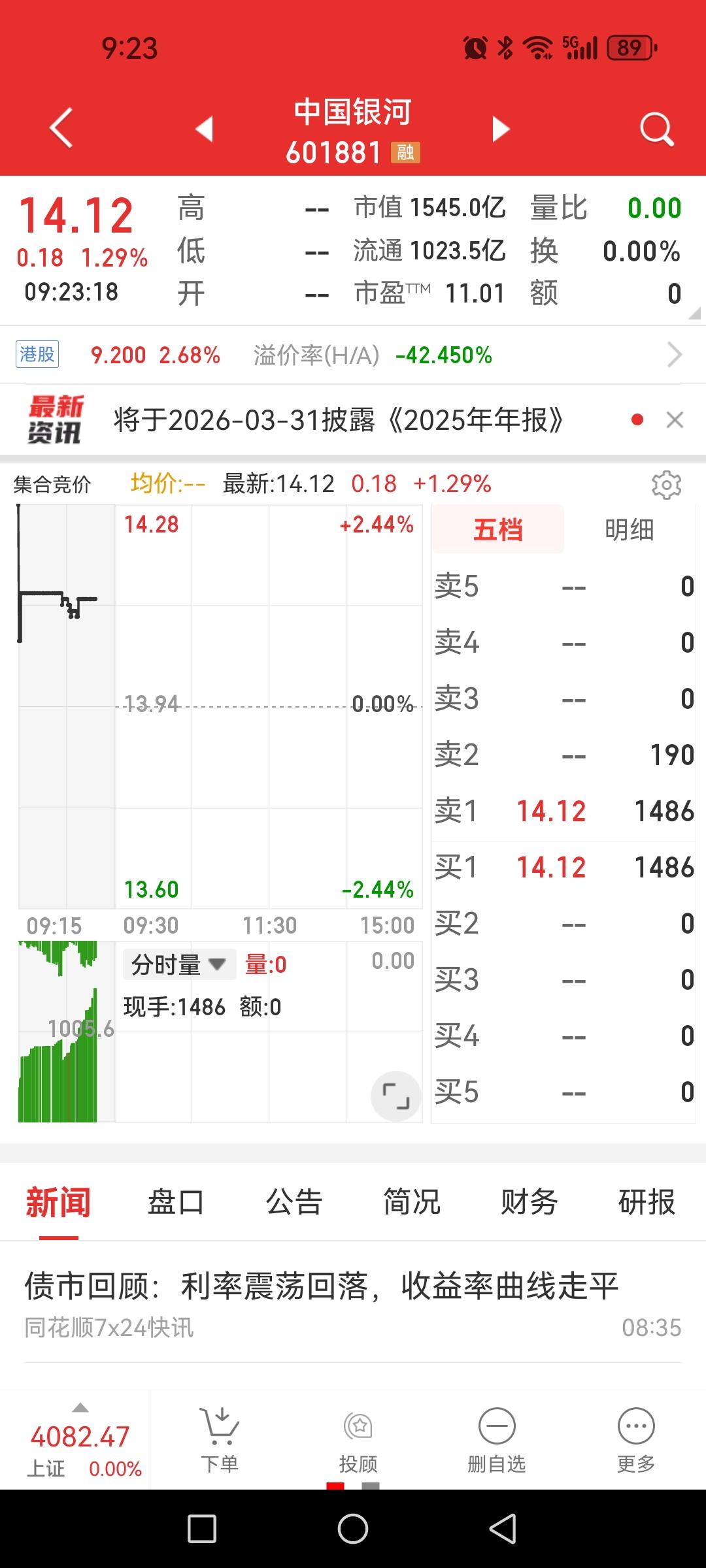The height and width of the screenshot is (1568, 706).
Task: Open the 公告 announcements tab
Action: pyautogui.click(x=293, y=1201)
